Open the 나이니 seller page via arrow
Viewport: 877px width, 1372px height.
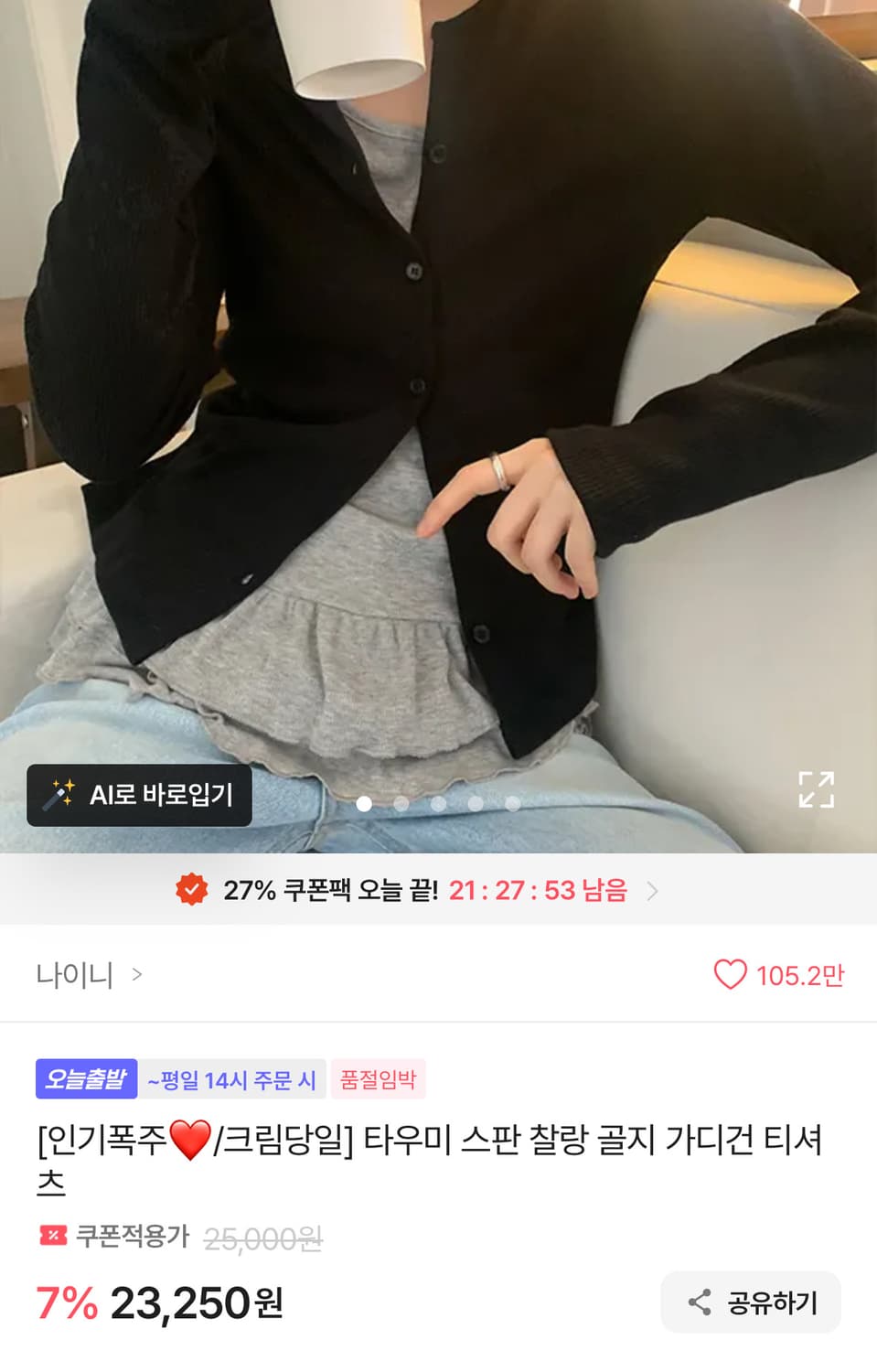135,975
